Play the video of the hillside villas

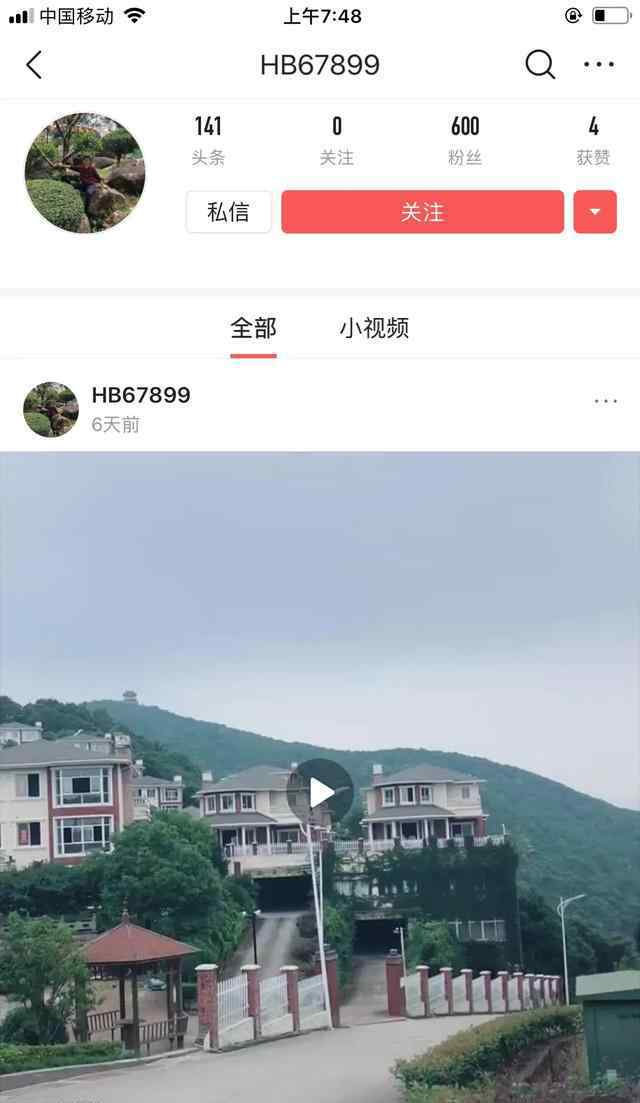tap(320, 792)
